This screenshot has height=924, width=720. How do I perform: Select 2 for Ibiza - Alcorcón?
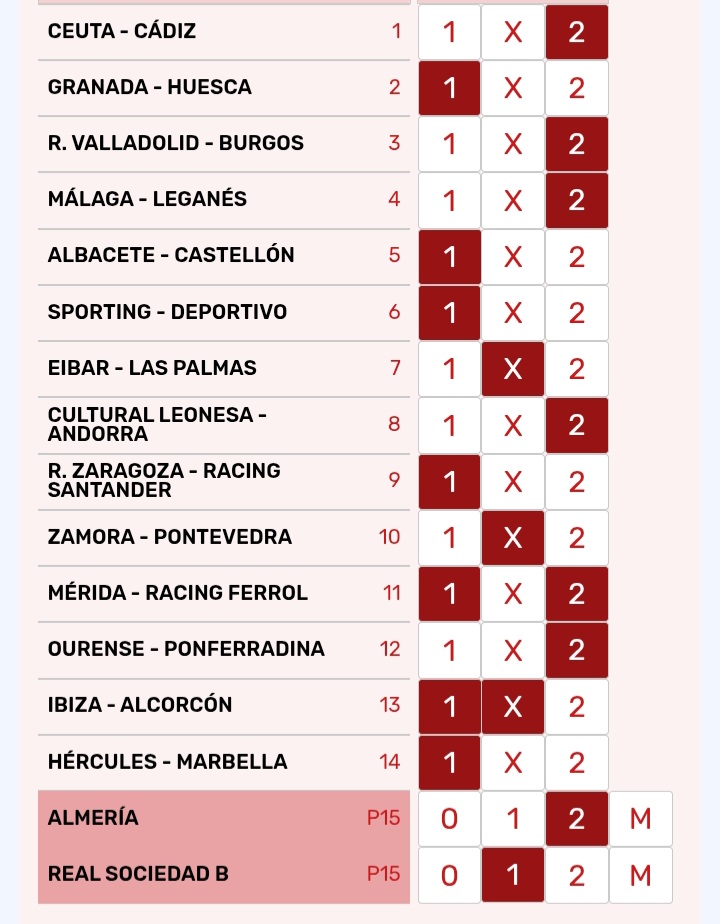577,706
